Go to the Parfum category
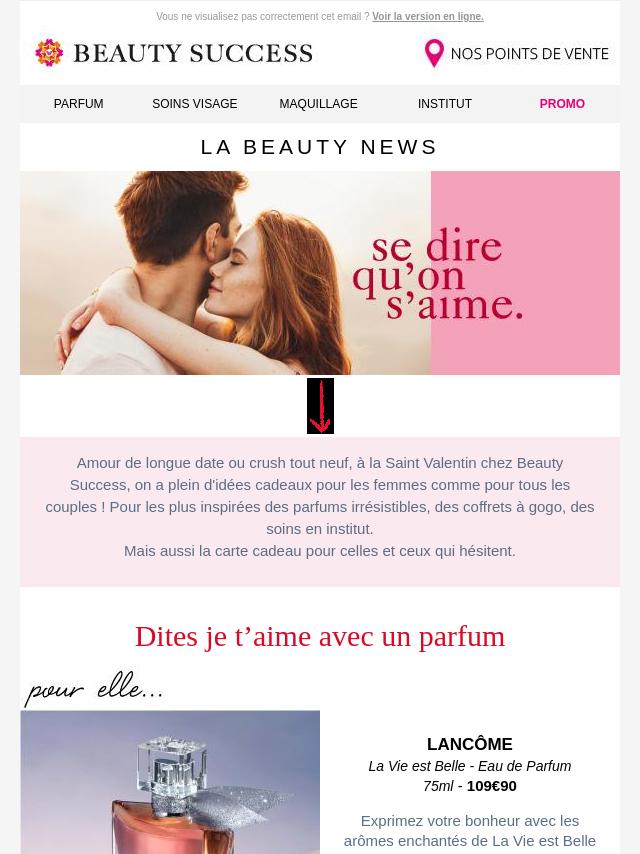 point(78,104)
